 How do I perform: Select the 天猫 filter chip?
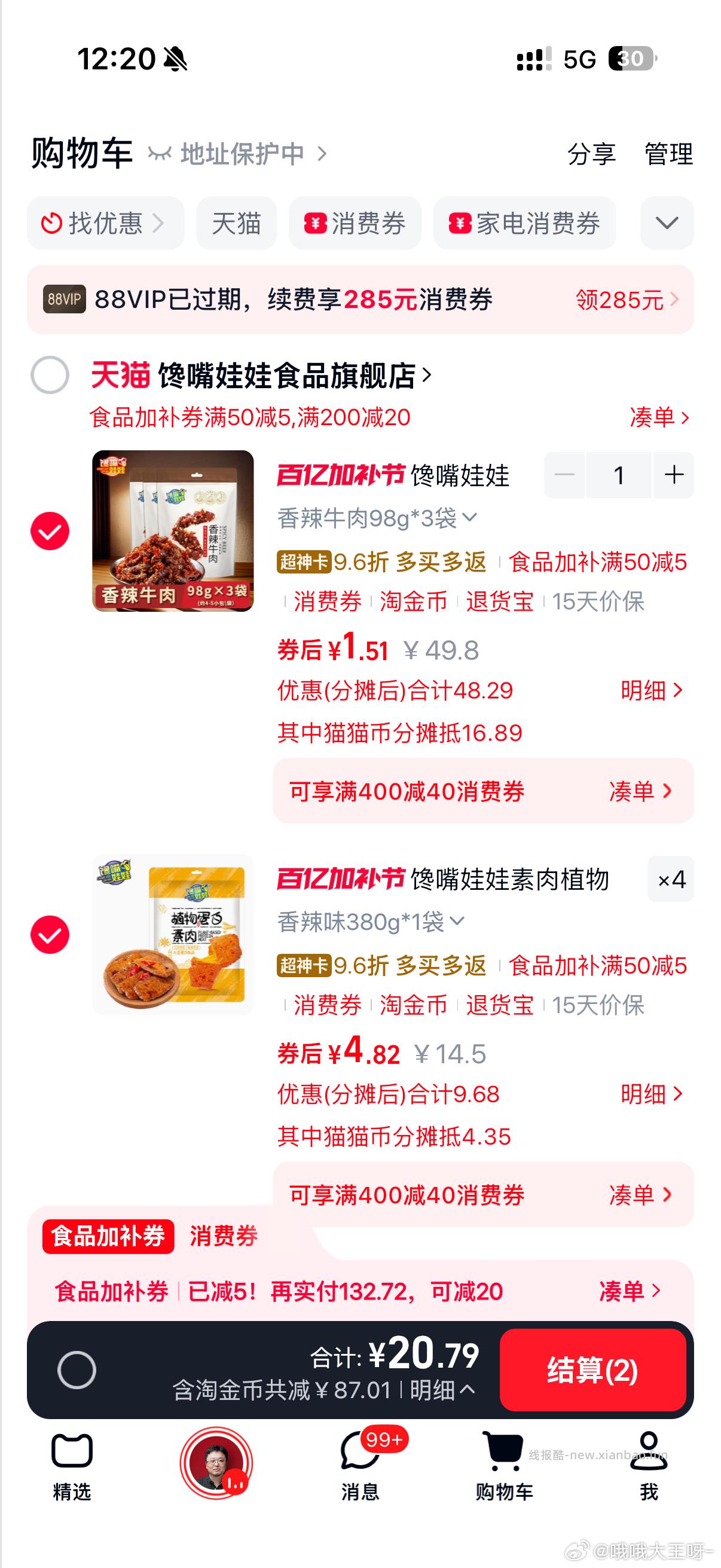(x=236, y=224)
